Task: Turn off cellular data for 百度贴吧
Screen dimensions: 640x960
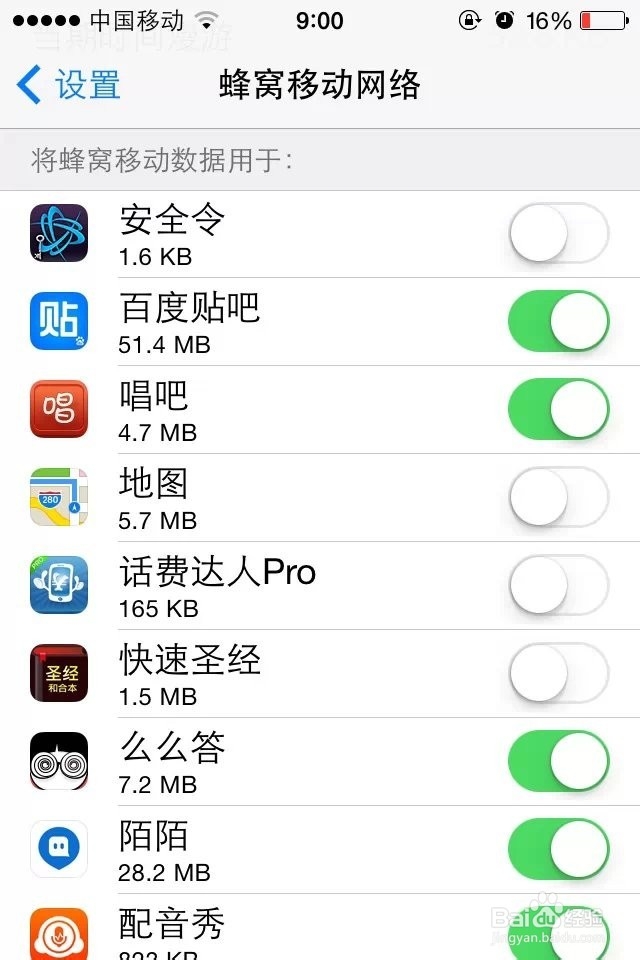Action: 559,321
